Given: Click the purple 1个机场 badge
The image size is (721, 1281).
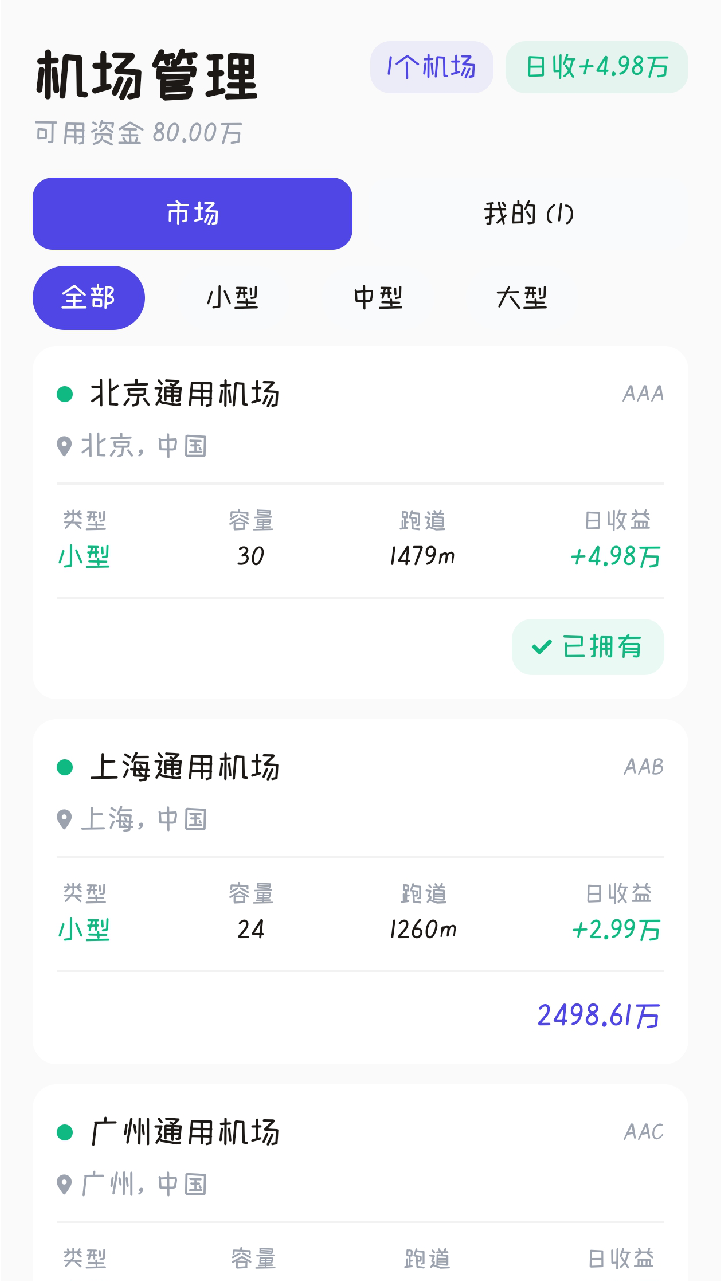Looking at the screenshot, I should pyautogui.click(x=431, y=67).
